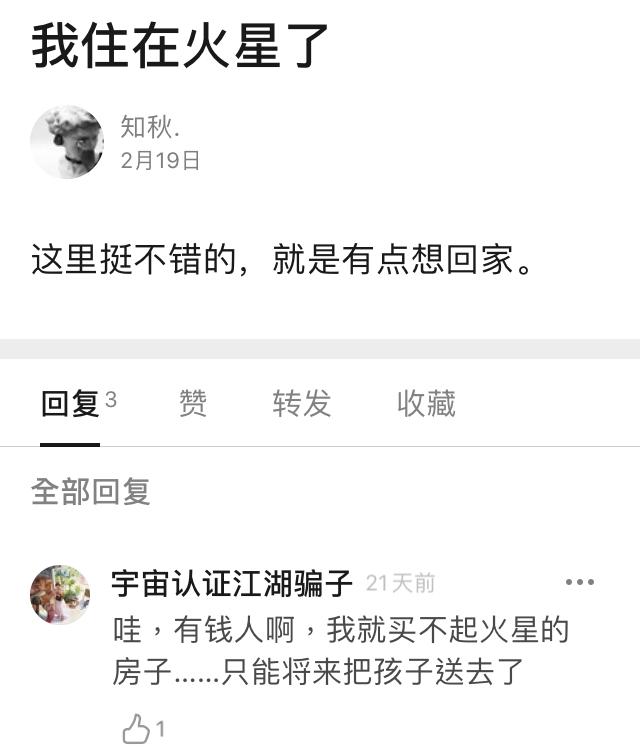Switch to the 收藏 tab
The width and height of the screenshot is (640, 754).
426,404
